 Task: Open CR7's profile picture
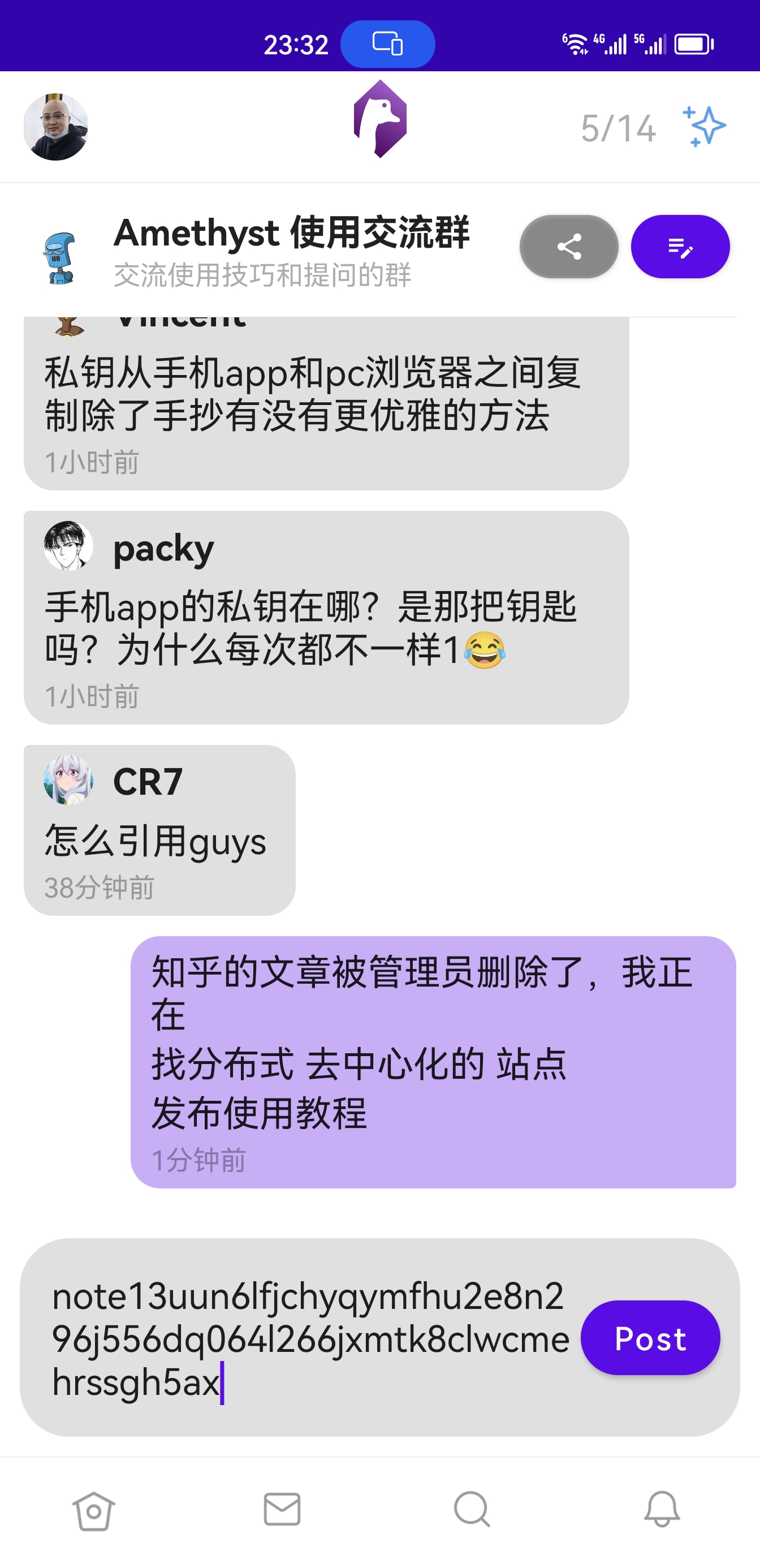pyautogui.click(x=68, y=781)
